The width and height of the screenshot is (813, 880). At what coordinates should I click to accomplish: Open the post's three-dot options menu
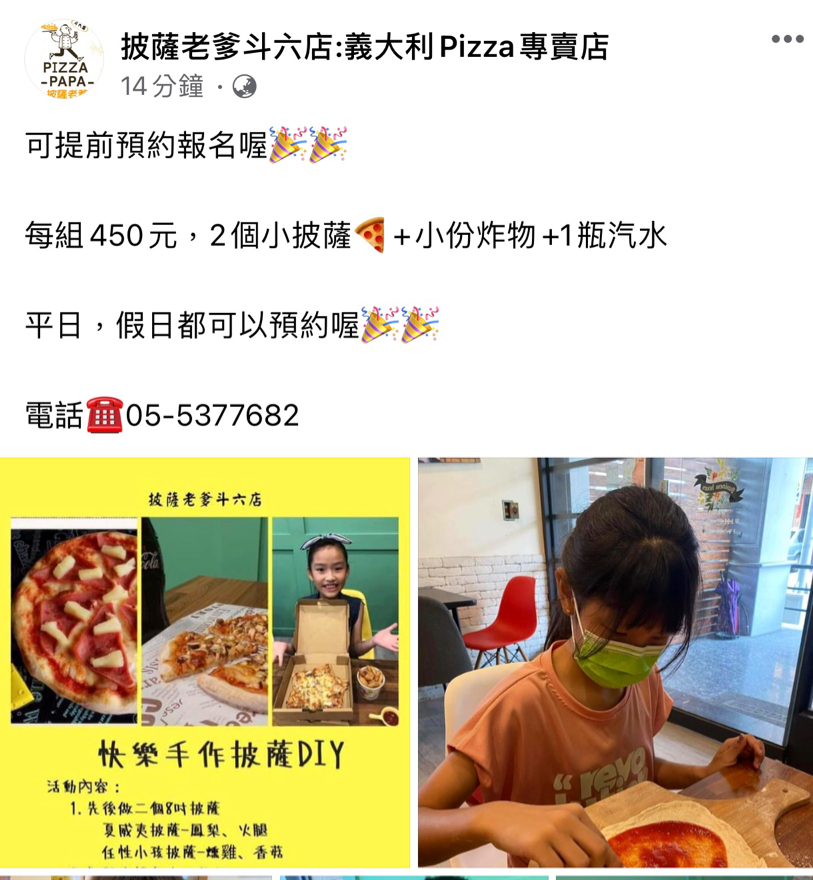point(787,39)
